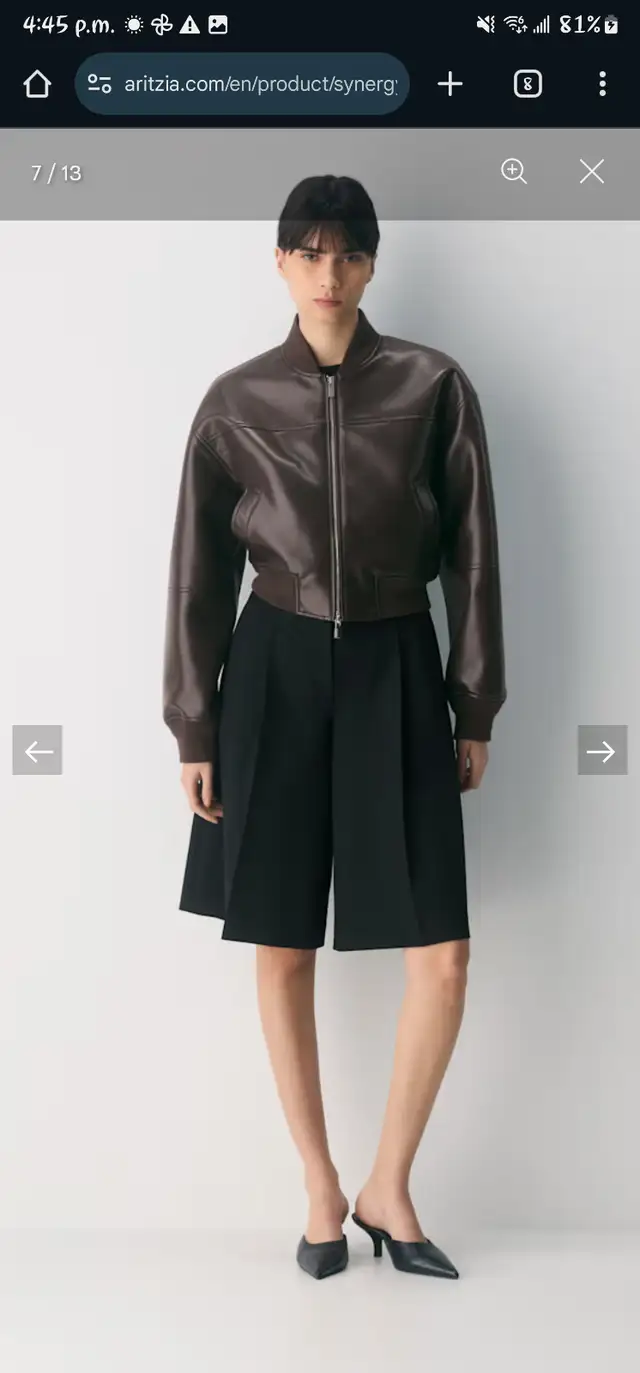Tap the aritzia.com address bar
Screen dimensions: 640x1373
(260, 84)
